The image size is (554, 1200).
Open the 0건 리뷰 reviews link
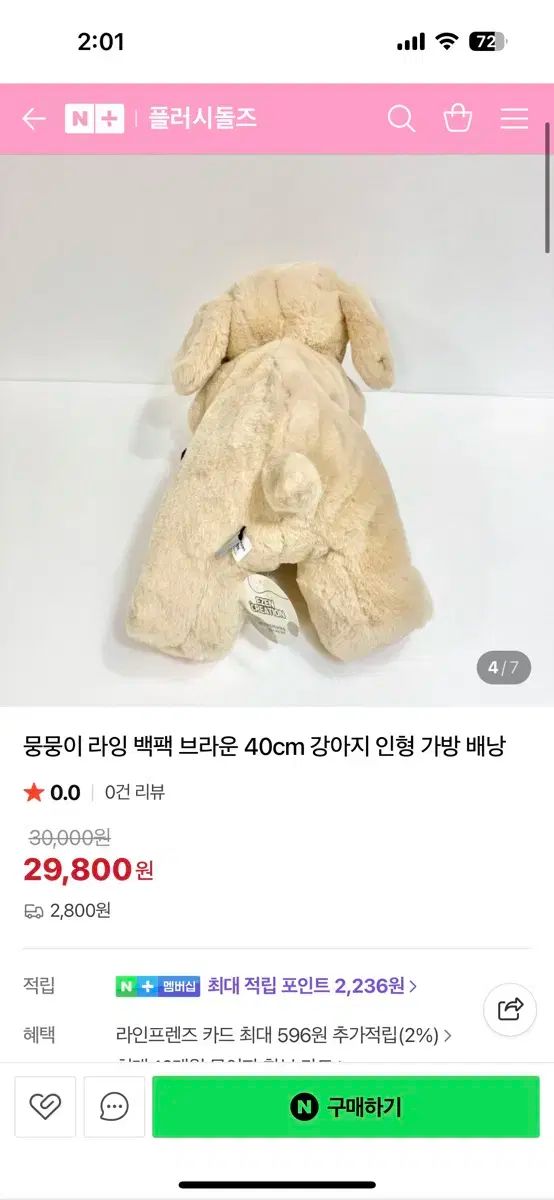(135, 792)
